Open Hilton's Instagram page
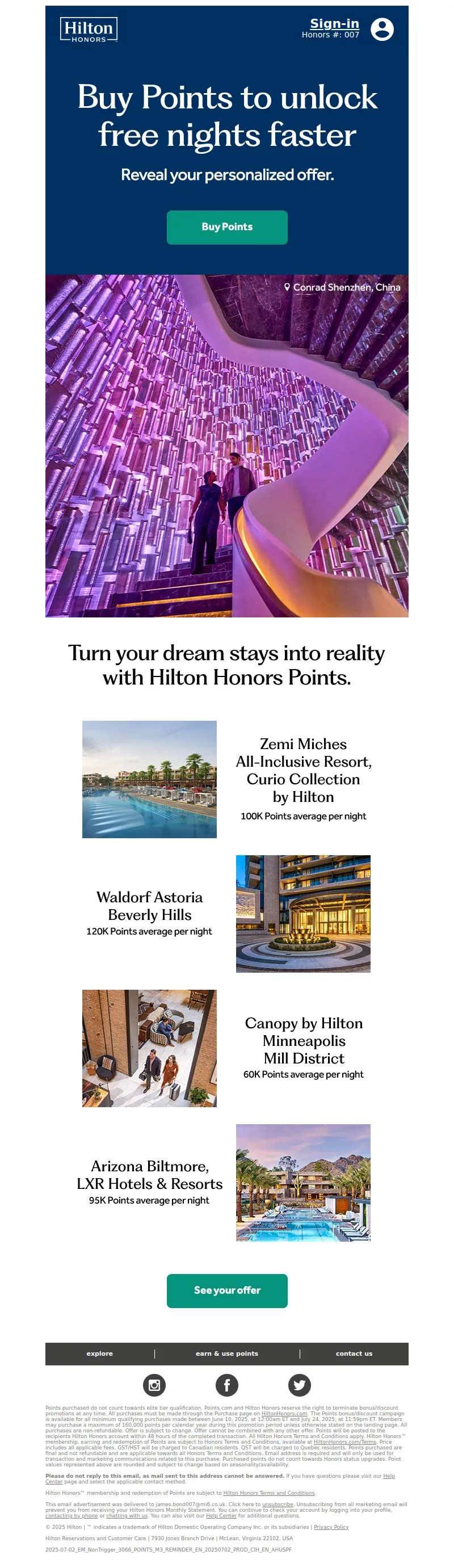Viewport: 454px width, 1568px height. [x=154, y=1385]
